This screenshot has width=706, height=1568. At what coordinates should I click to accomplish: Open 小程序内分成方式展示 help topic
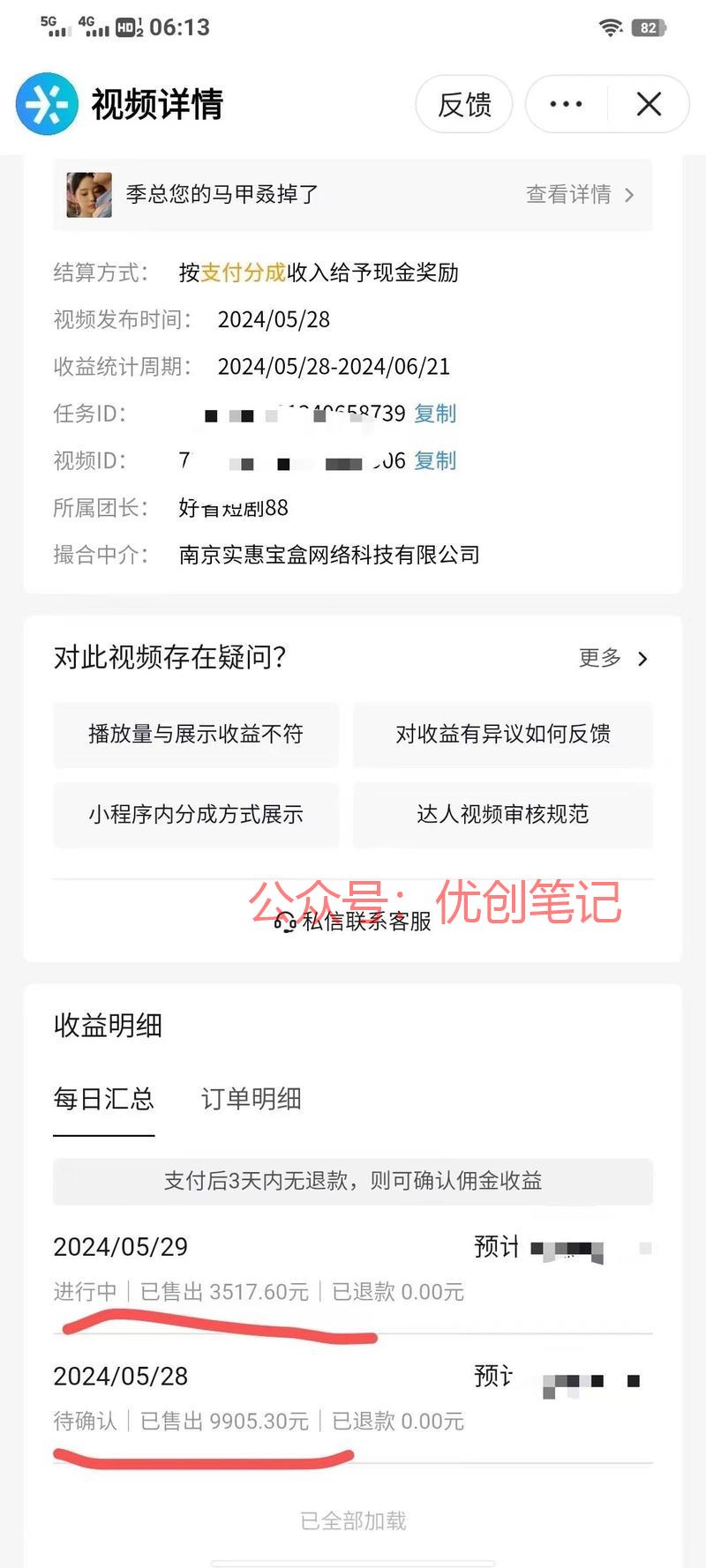coord(196,814)
